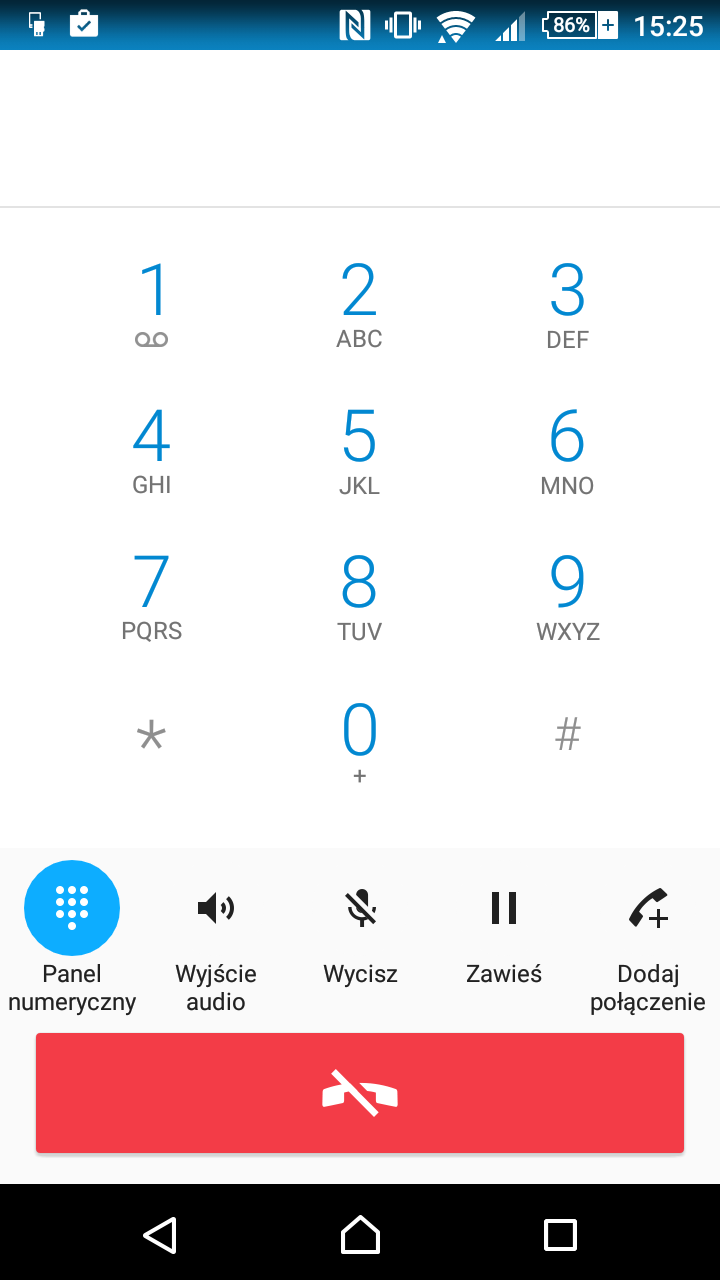Dial digit 1 on the keypad
720x1280 pixels.
pos(152,305)
